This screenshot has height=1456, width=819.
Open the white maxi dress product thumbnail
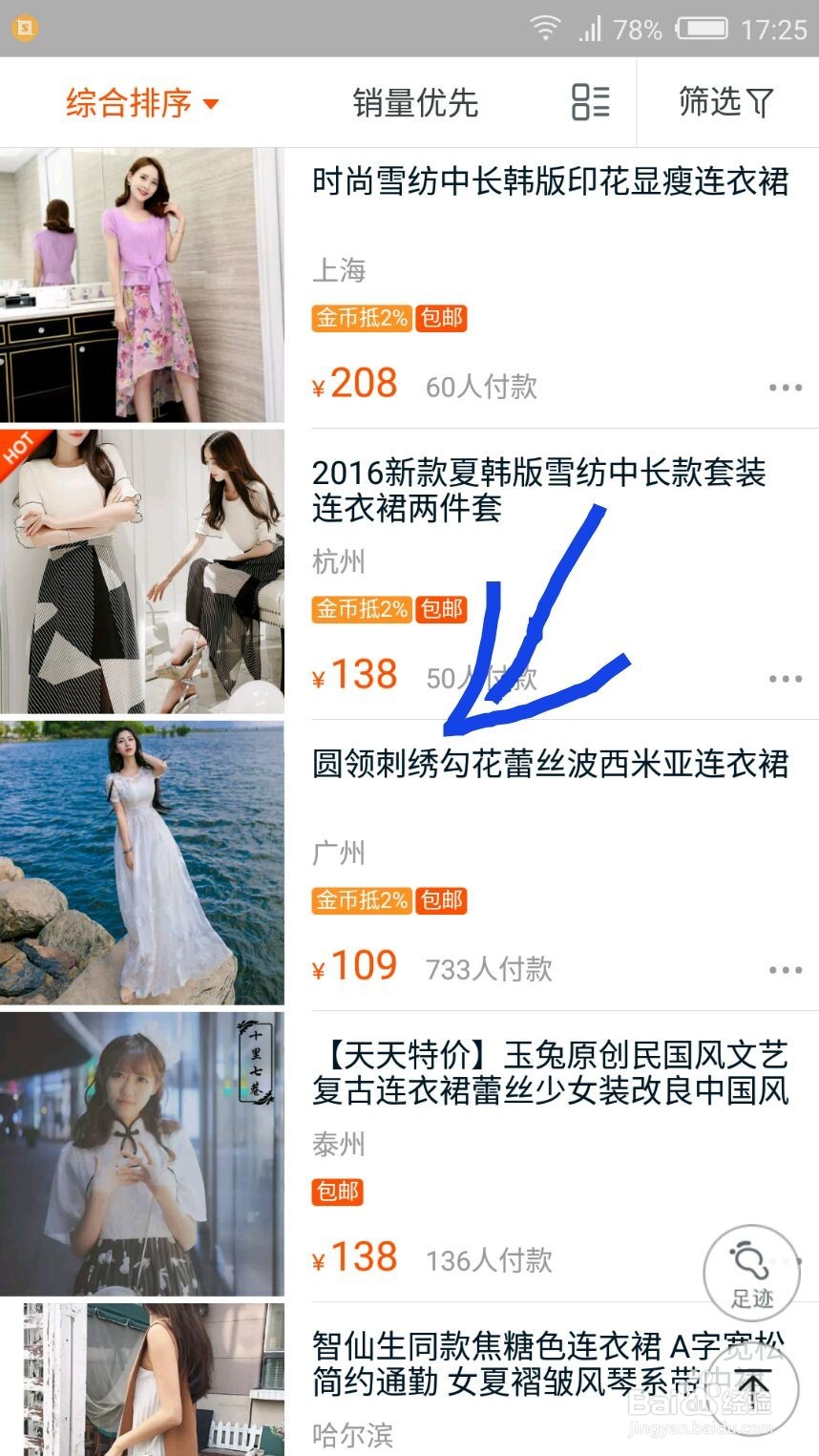coord(141,861)
